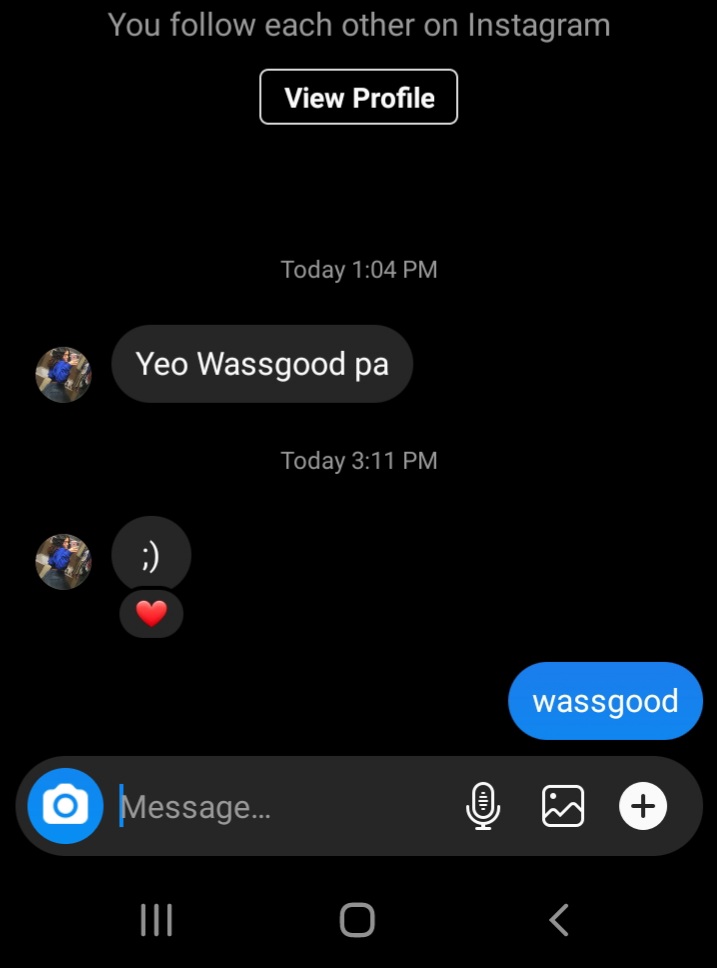Return to the home screen

pos(357,920)
